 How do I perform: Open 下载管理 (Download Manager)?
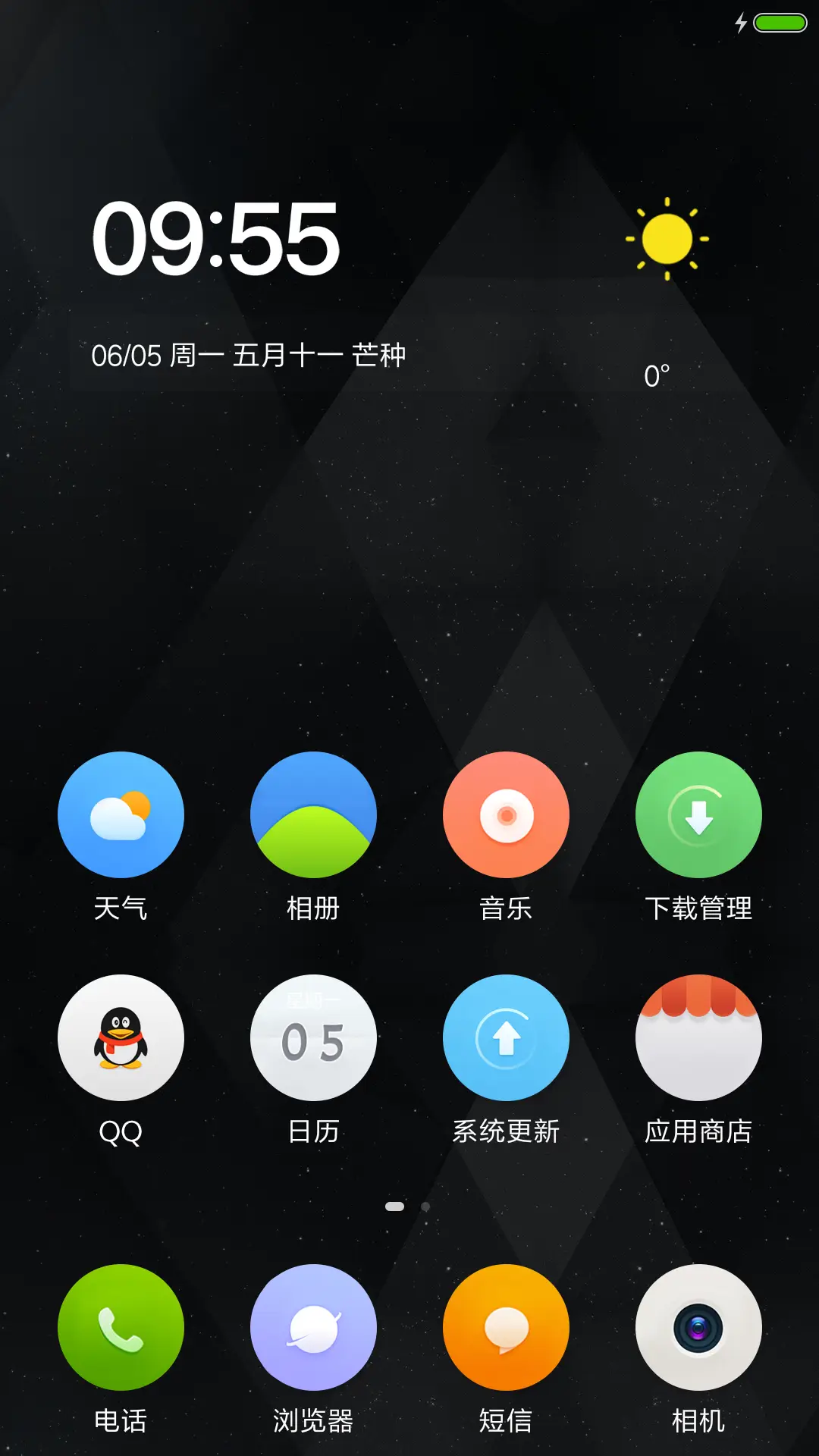click(698, 814)
